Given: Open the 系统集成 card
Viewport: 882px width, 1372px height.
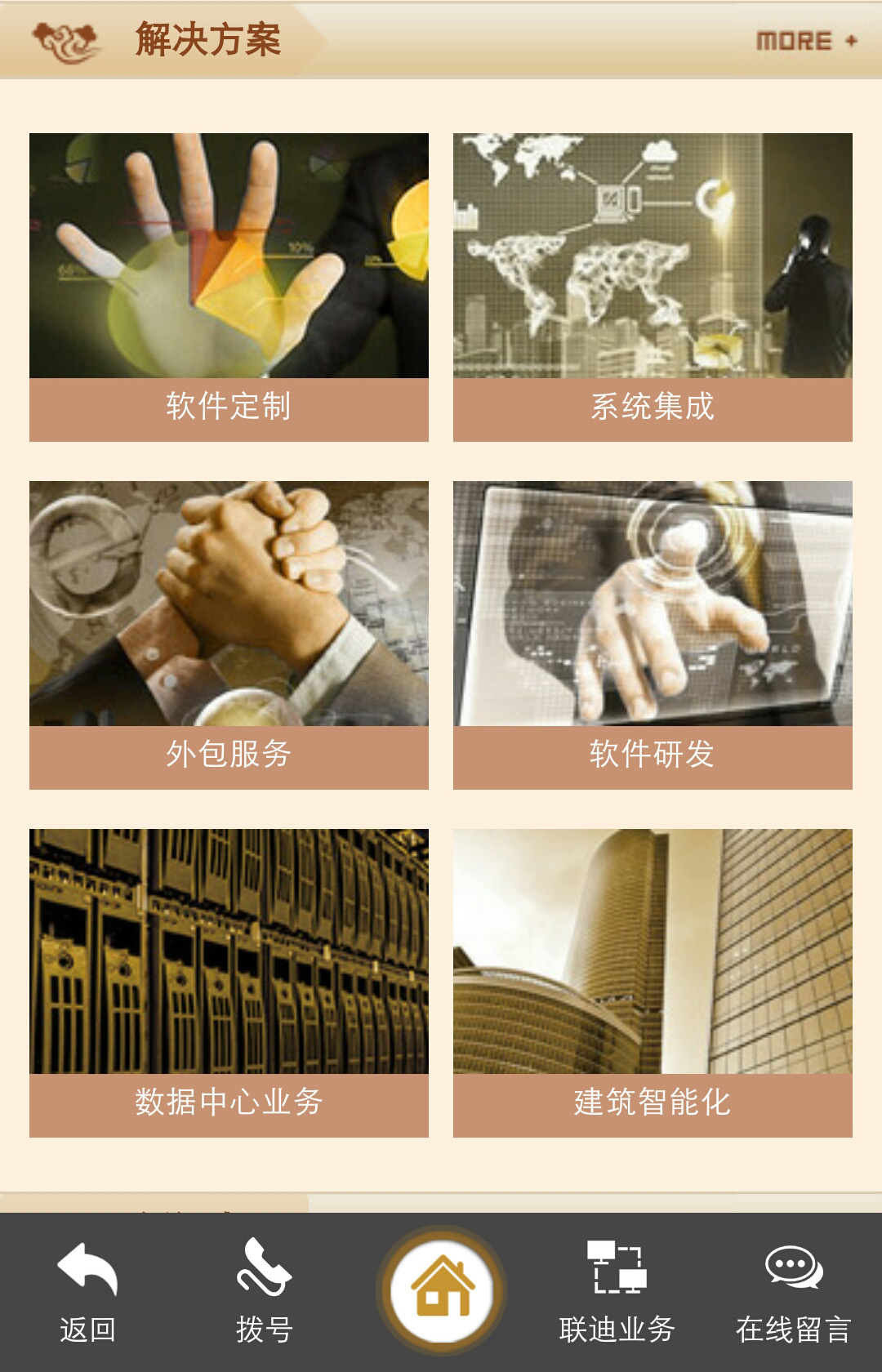Looking at the screenshot, I should click(653, 287).
